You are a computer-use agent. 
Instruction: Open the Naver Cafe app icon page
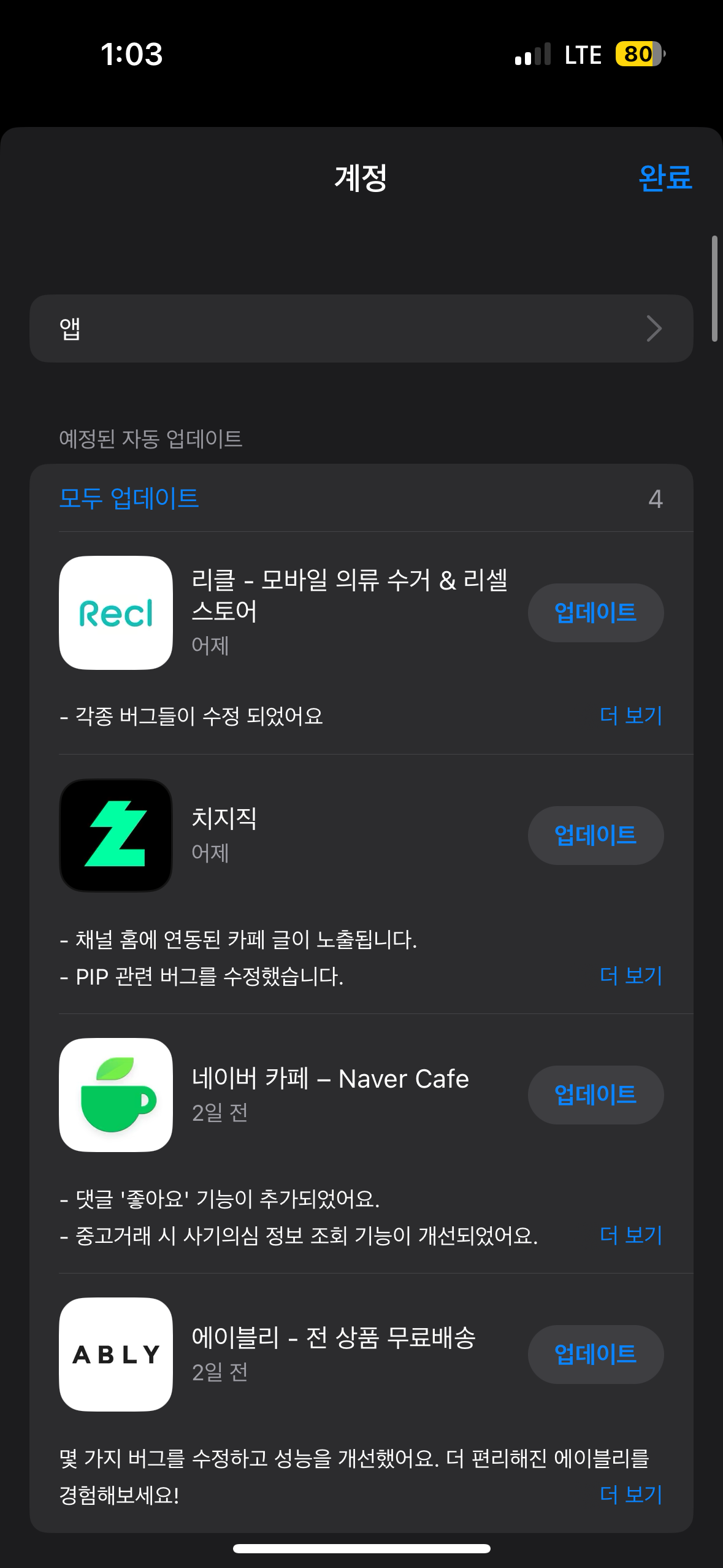pyautogui.click(x=116, y=1095)
